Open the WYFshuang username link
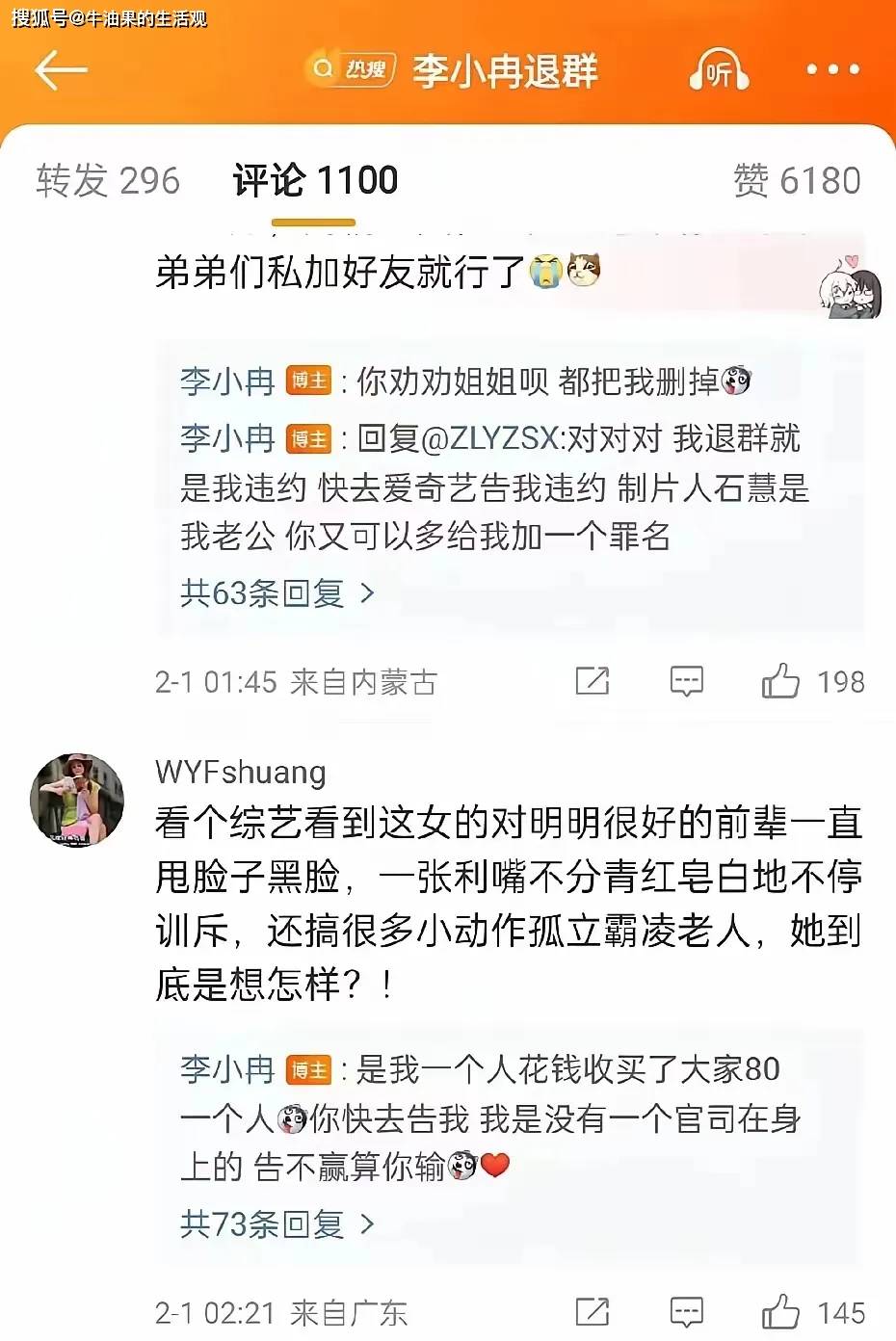 pyautogui.click(x=240, y=772)
